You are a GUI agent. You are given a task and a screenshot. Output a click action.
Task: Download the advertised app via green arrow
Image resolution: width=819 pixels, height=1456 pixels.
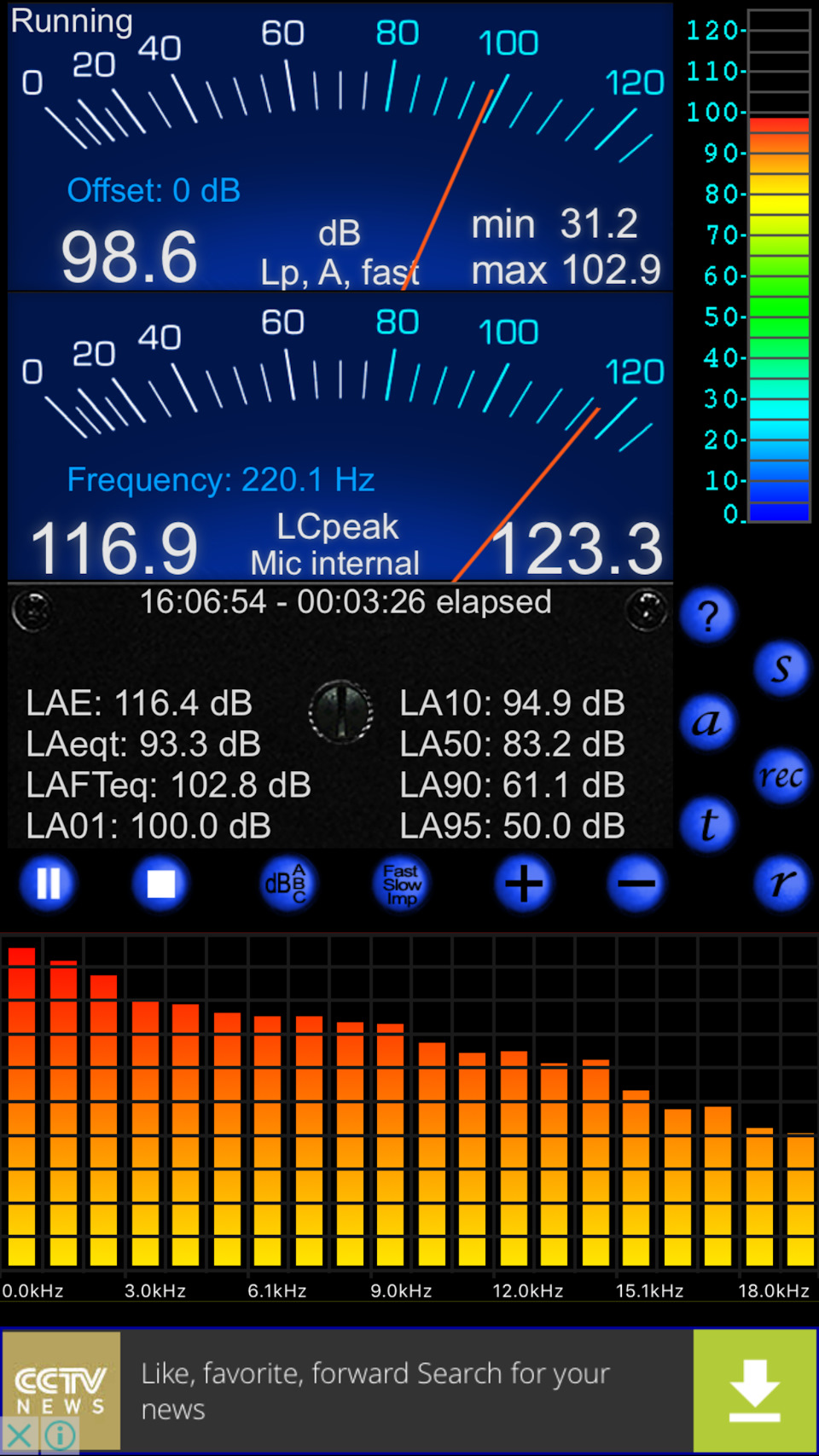755,1391
